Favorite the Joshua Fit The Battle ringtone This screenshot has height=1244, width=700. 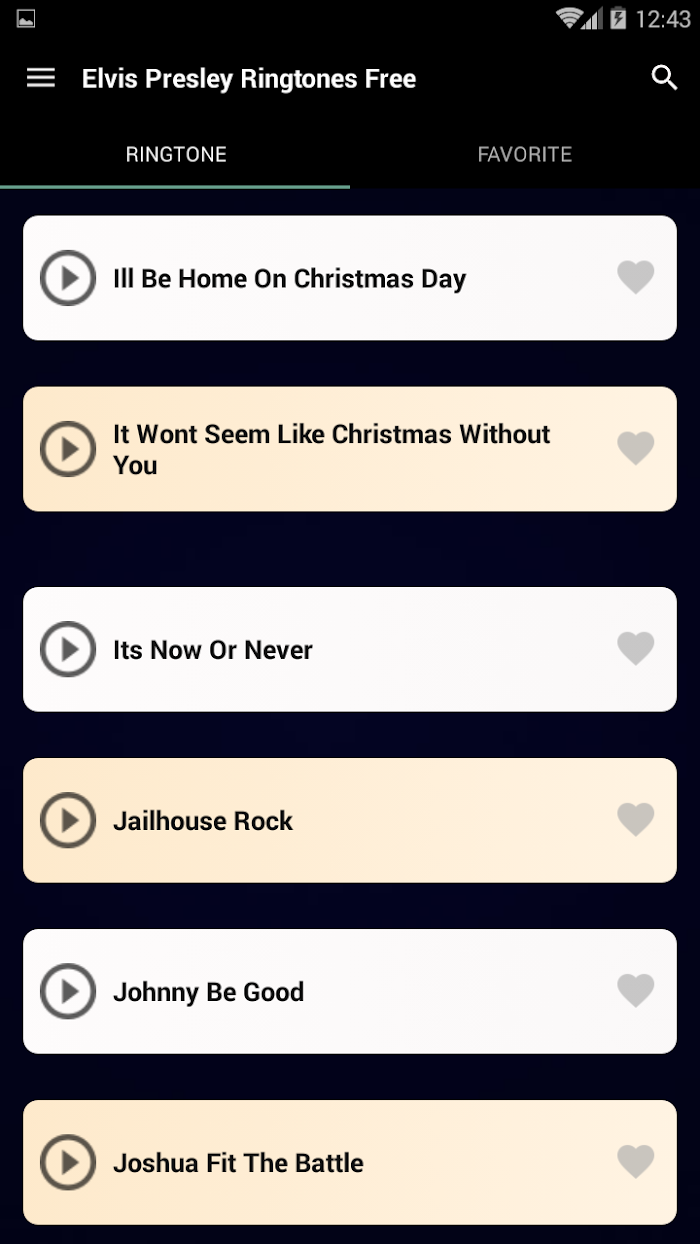(635, 1161)
